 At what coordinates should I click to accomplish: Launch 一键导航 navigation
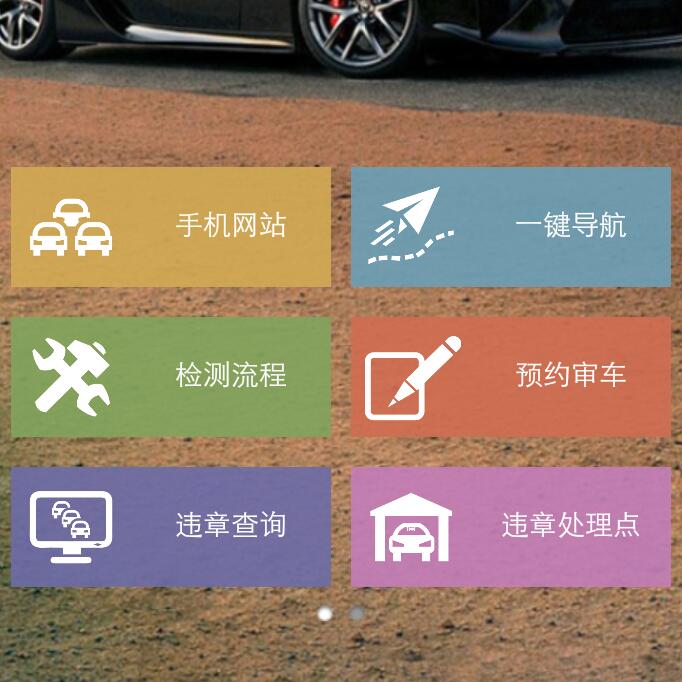[x=510, y=227]
